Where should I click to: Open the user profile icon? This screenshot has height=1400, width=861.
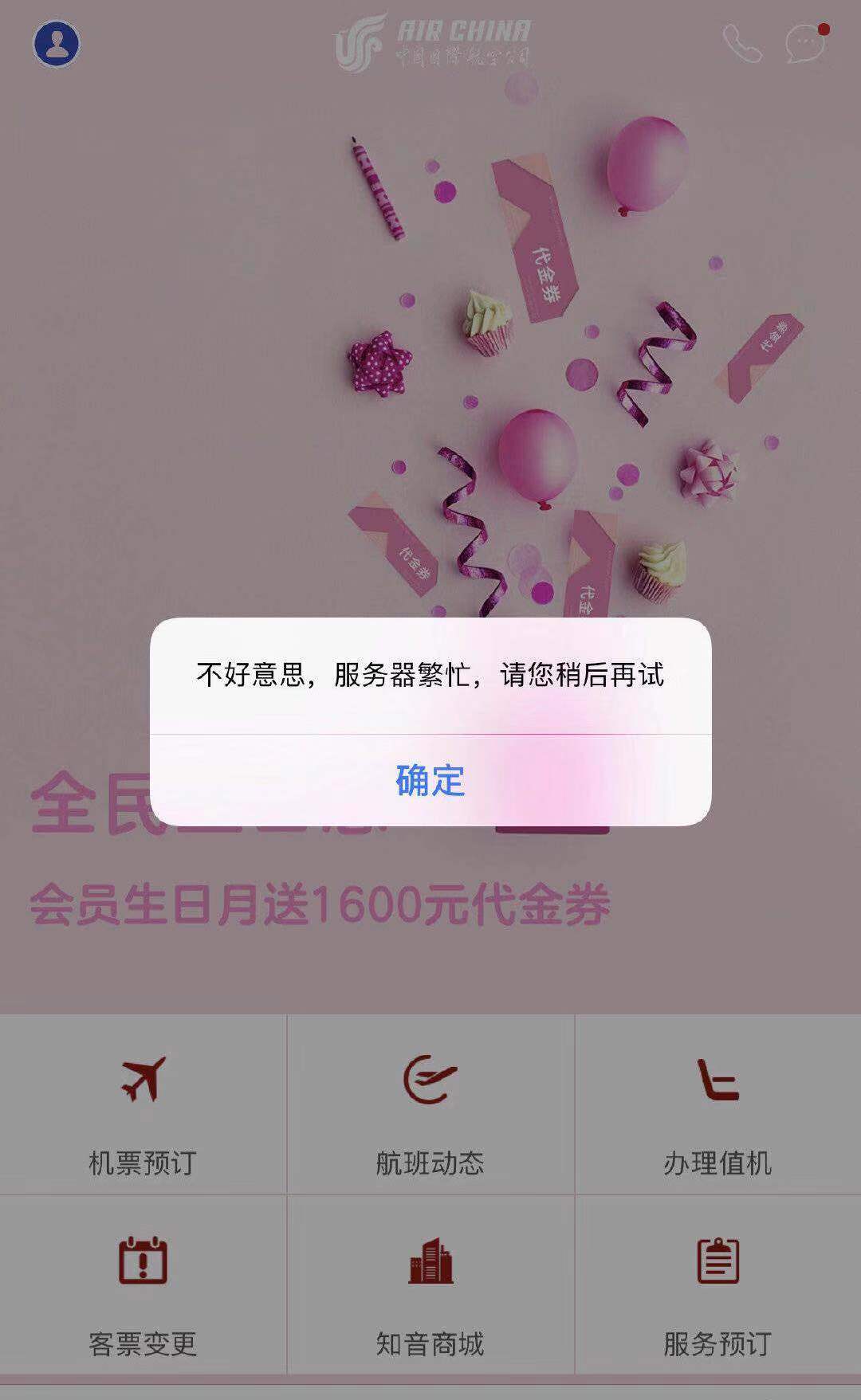point(57,44)
